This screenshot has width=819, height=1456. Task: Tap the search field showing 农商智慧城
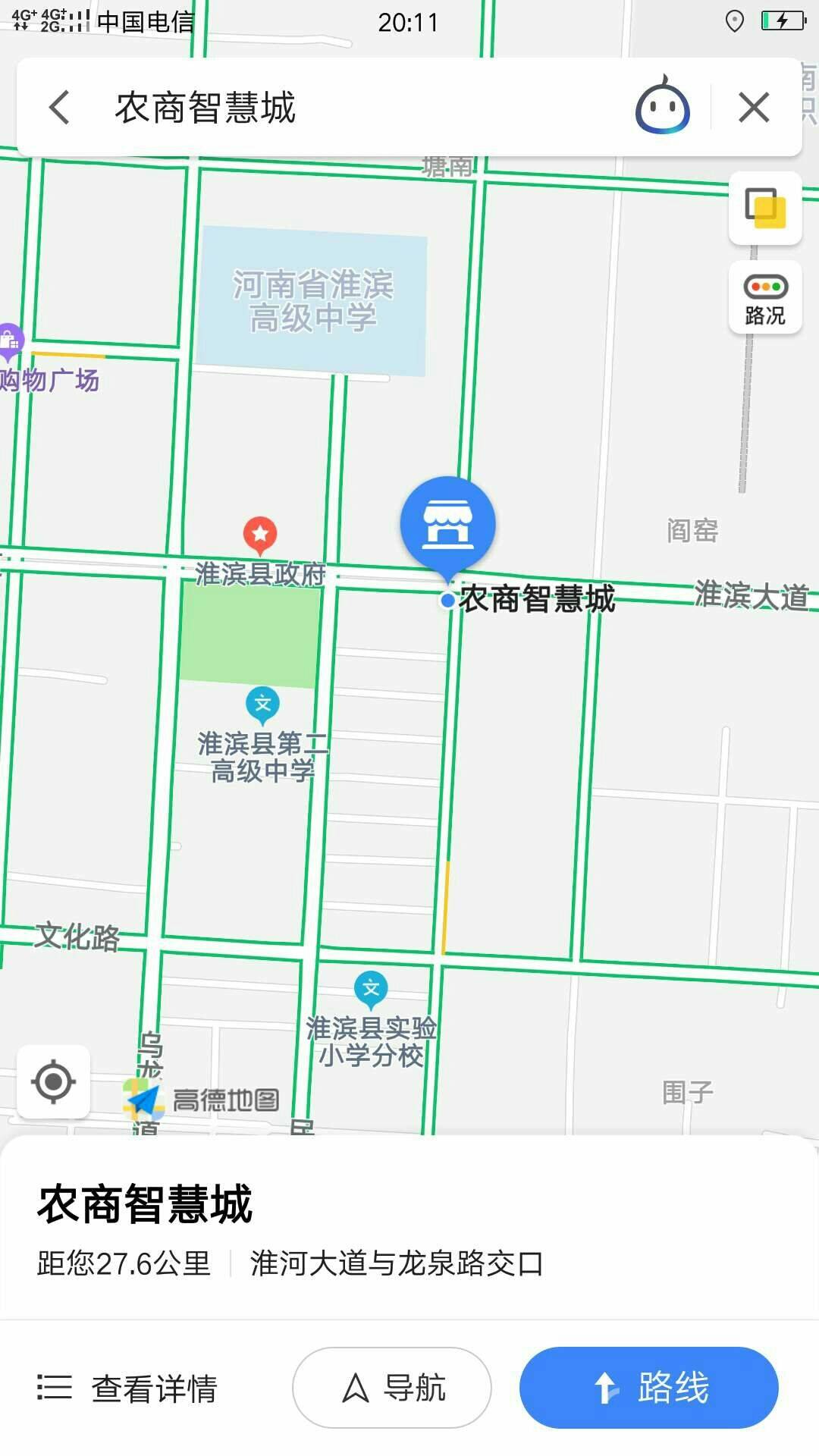tap(341, 107)
